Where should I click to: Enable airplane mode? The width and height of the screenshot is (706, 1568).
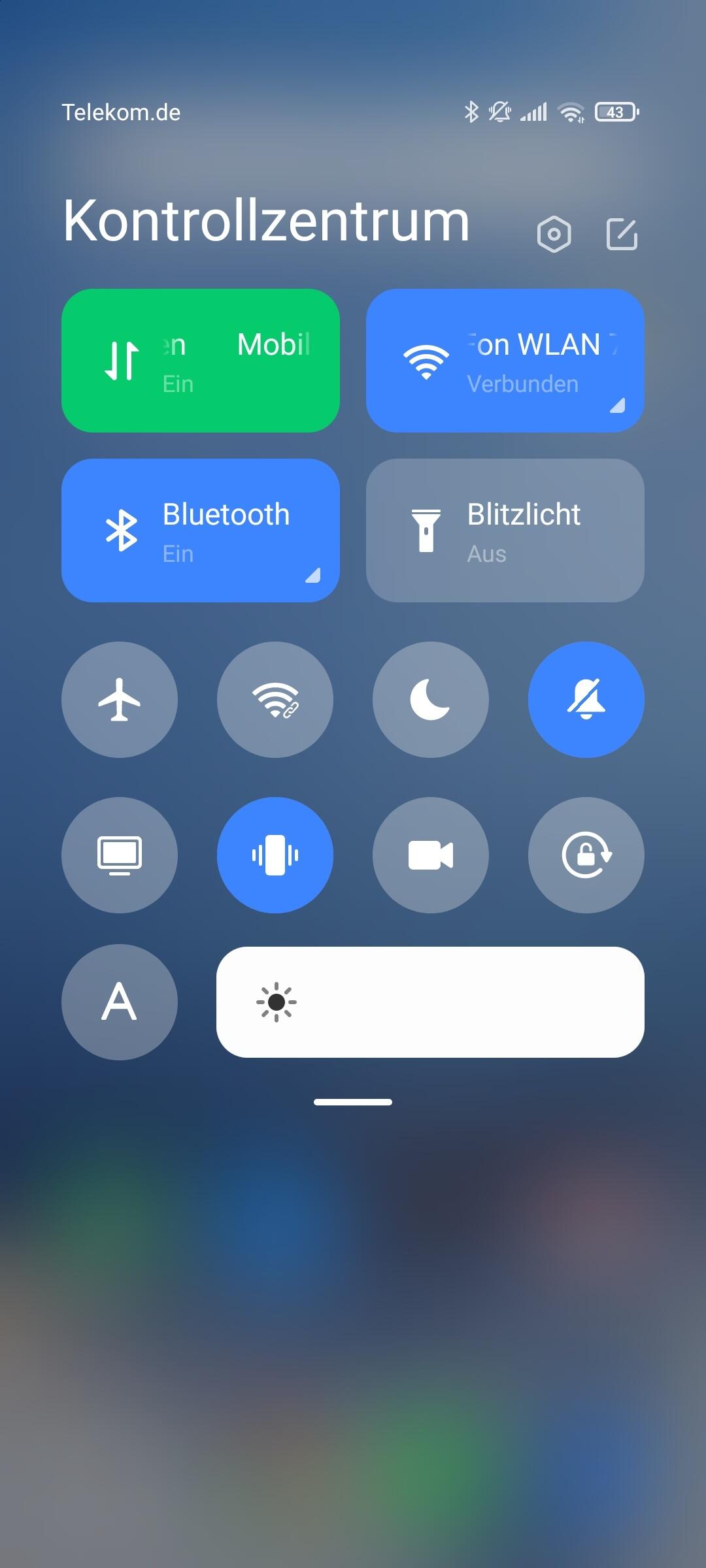pyautogui.click(x=120, y=700)
